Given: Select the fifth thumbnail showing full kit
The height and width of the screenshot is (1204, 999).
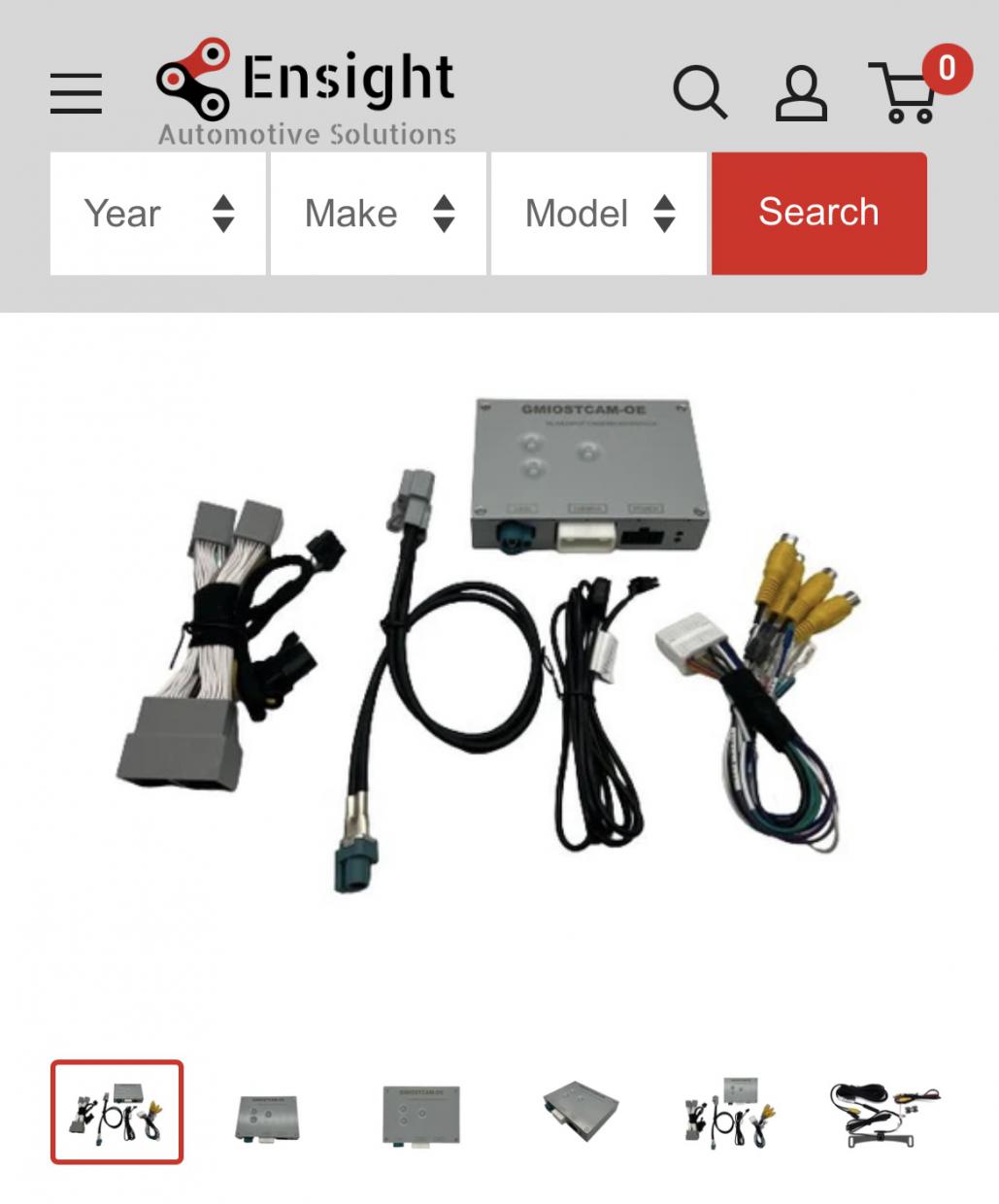Looking at the screenshot, I should click(730, 1112).
